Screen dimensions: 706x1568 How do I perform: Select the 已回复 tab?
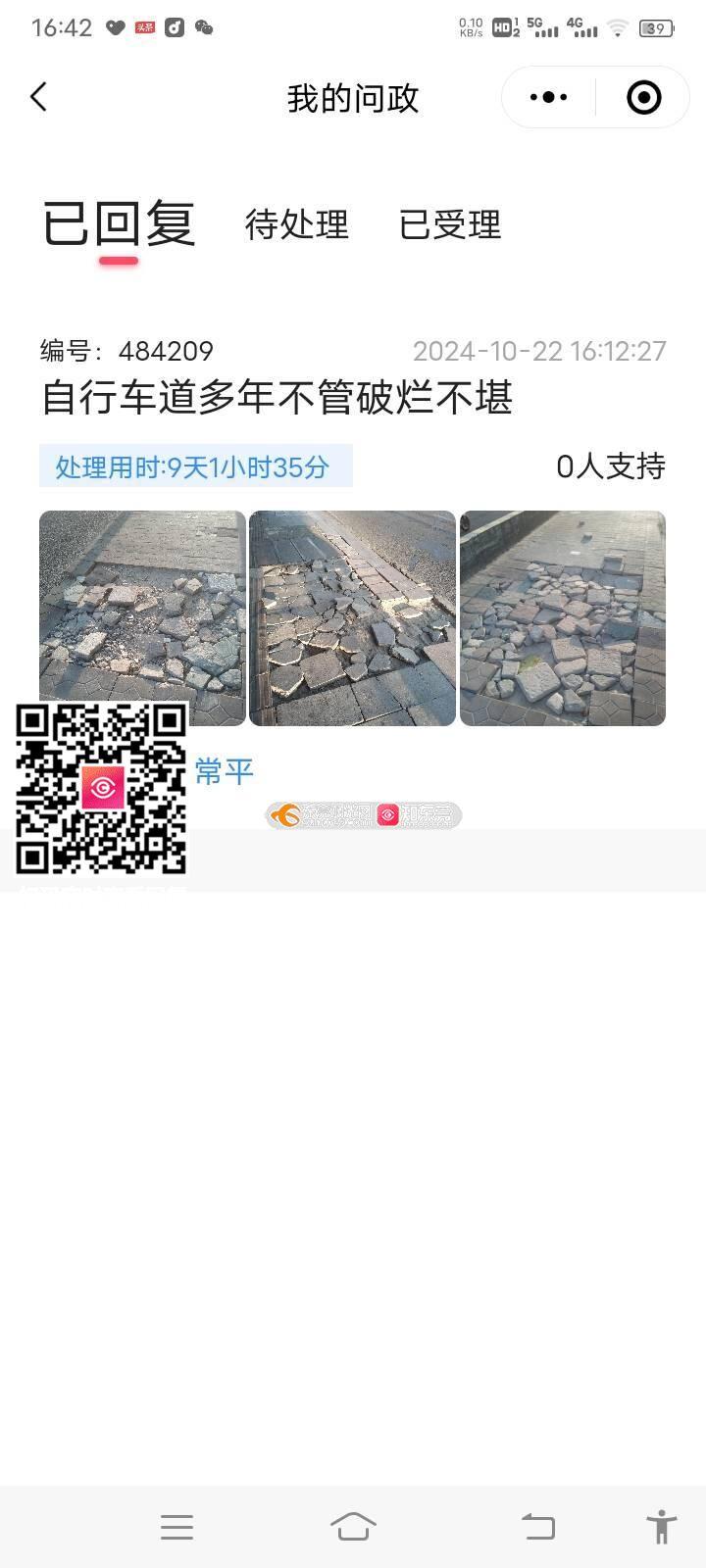click(x=119, y=224)
